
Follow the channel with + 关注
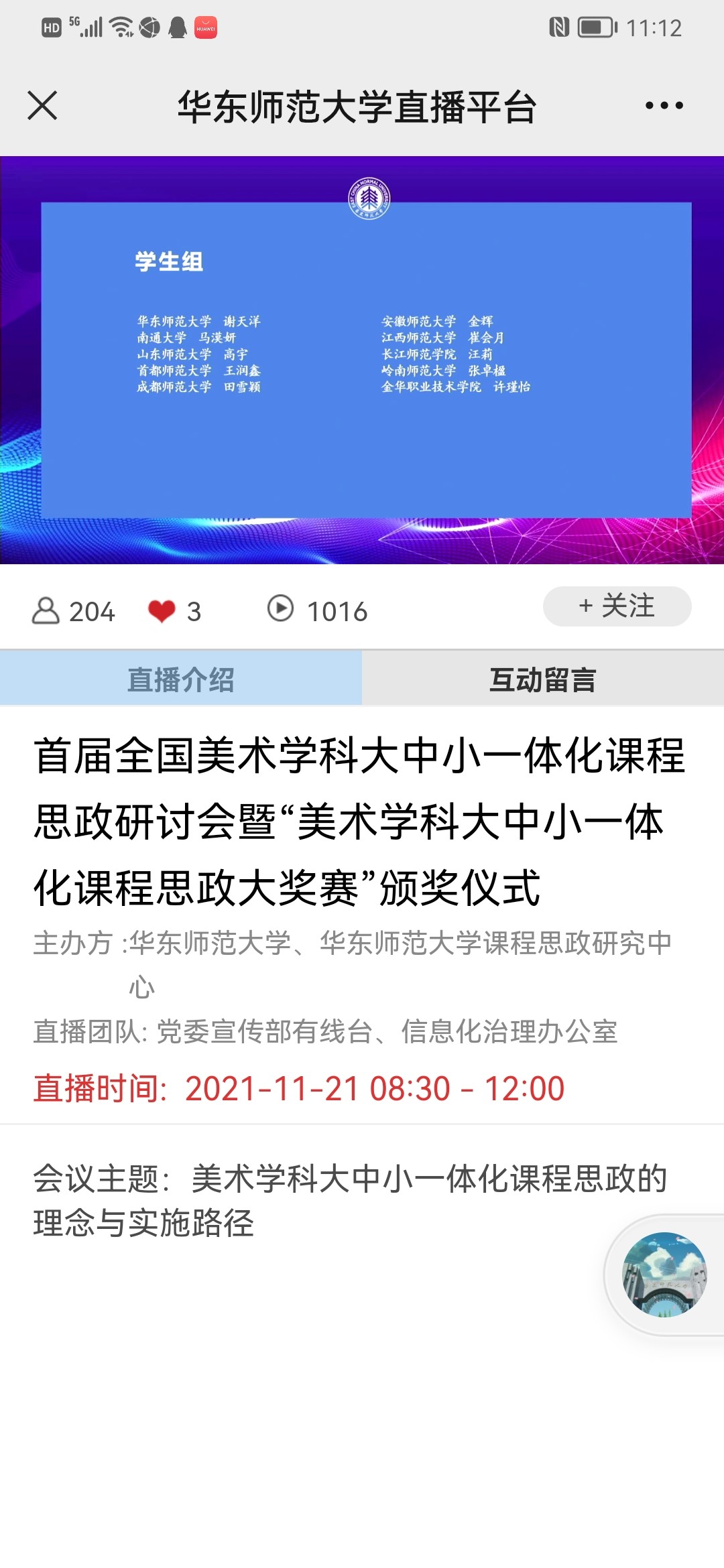tap(617, 606)
